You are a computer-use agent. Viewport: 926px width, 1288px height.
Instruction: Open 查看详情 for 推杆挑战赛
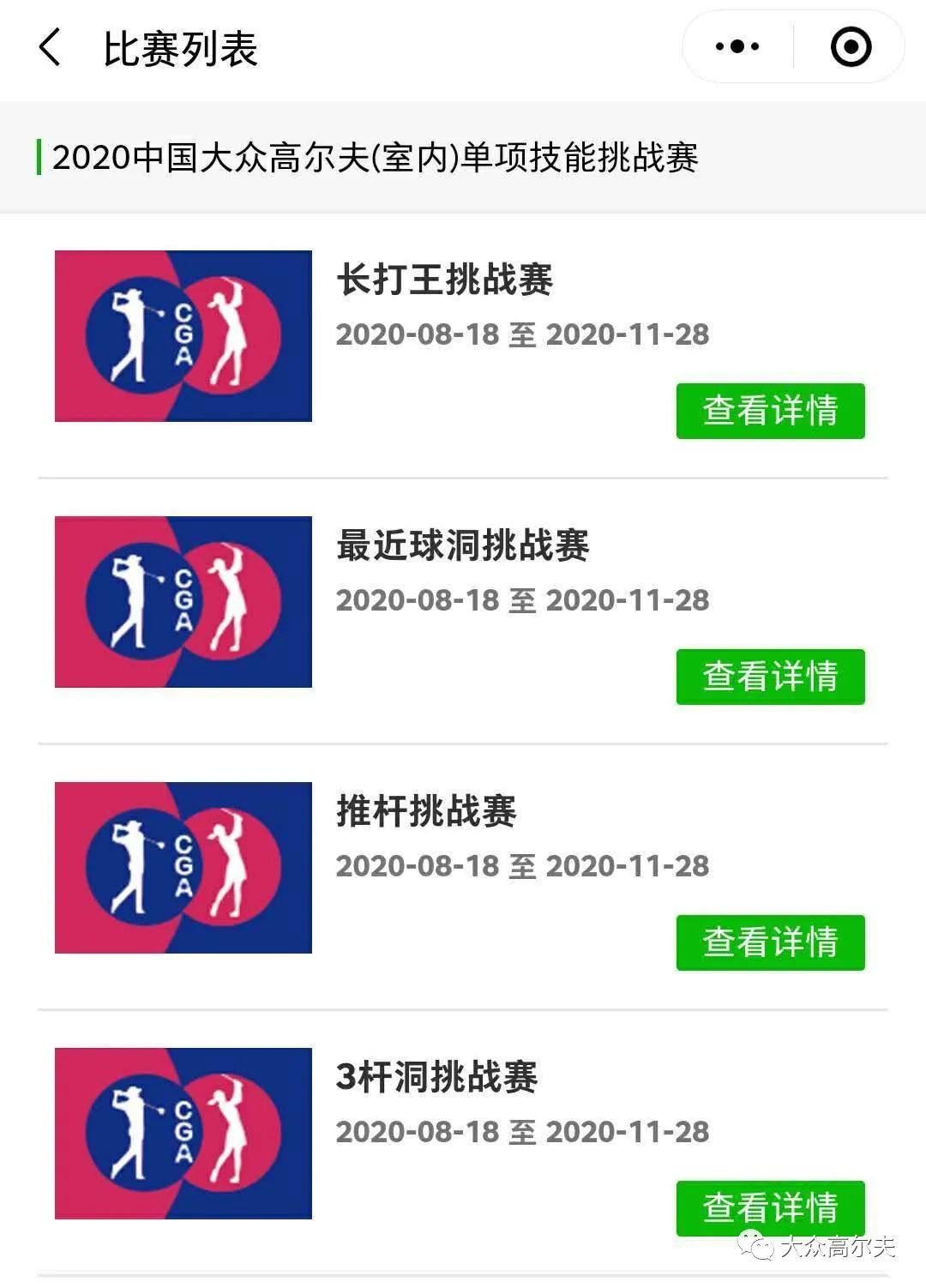(770, 942)
